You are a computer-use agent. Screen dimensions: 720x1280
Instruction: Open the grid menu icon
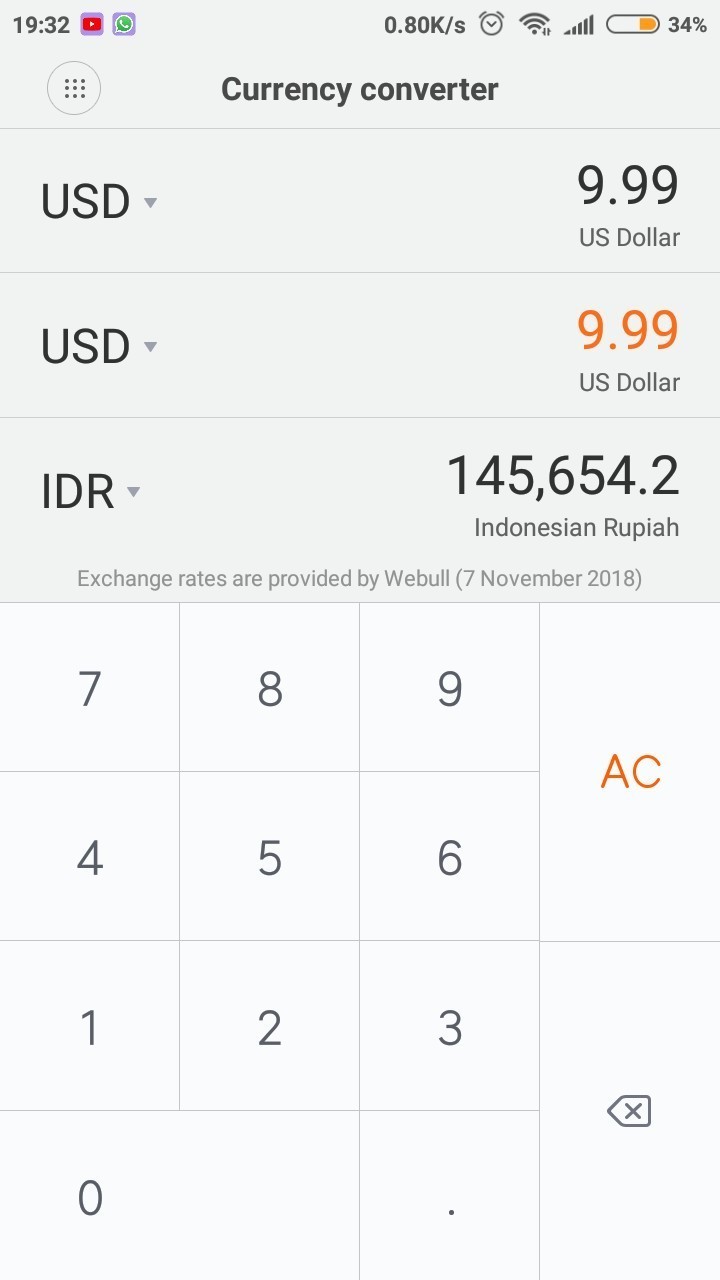pyautogui.click(x=74, y=89)
